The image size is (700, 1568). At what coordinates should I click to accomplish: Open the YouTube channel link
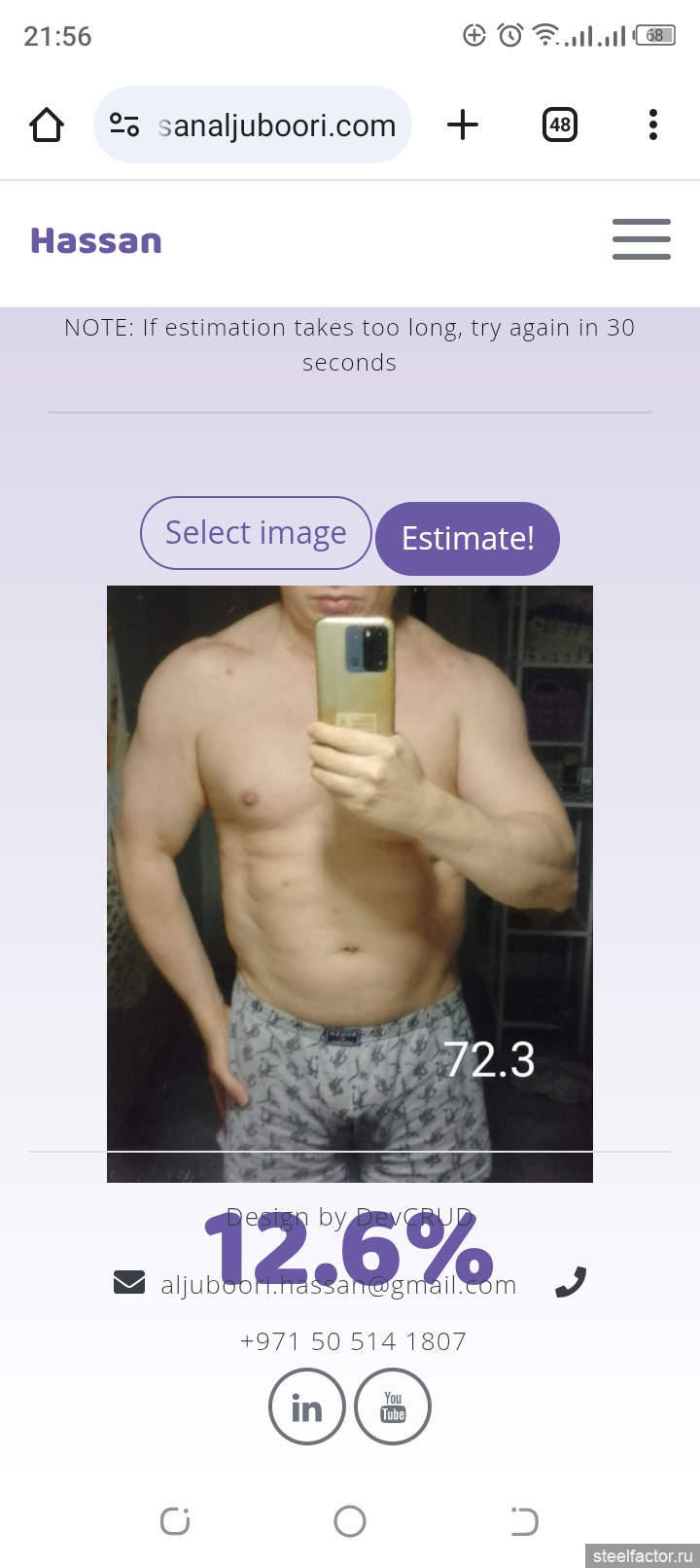pos(393,1407)
